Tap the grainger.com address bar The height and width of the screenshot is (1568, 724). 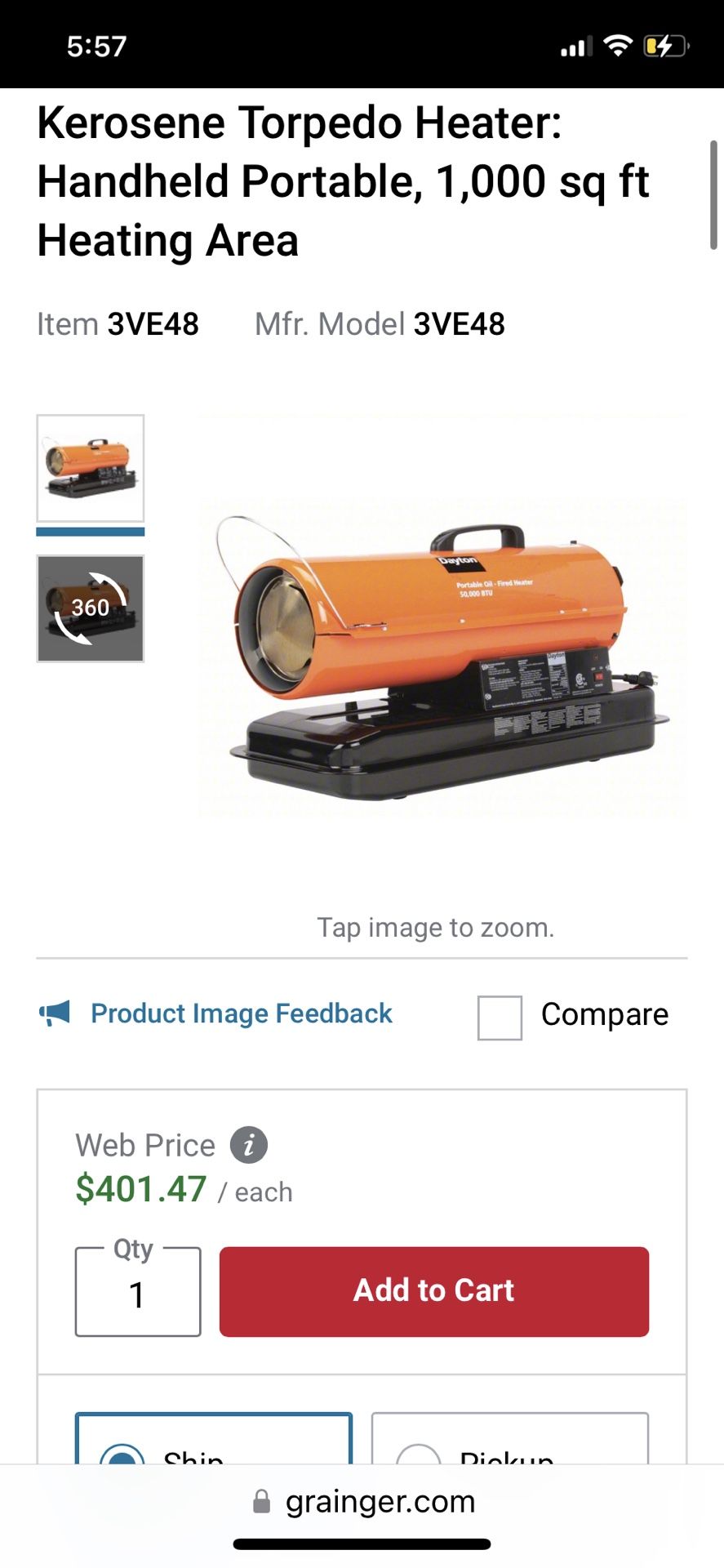(x=364, y=1501)
